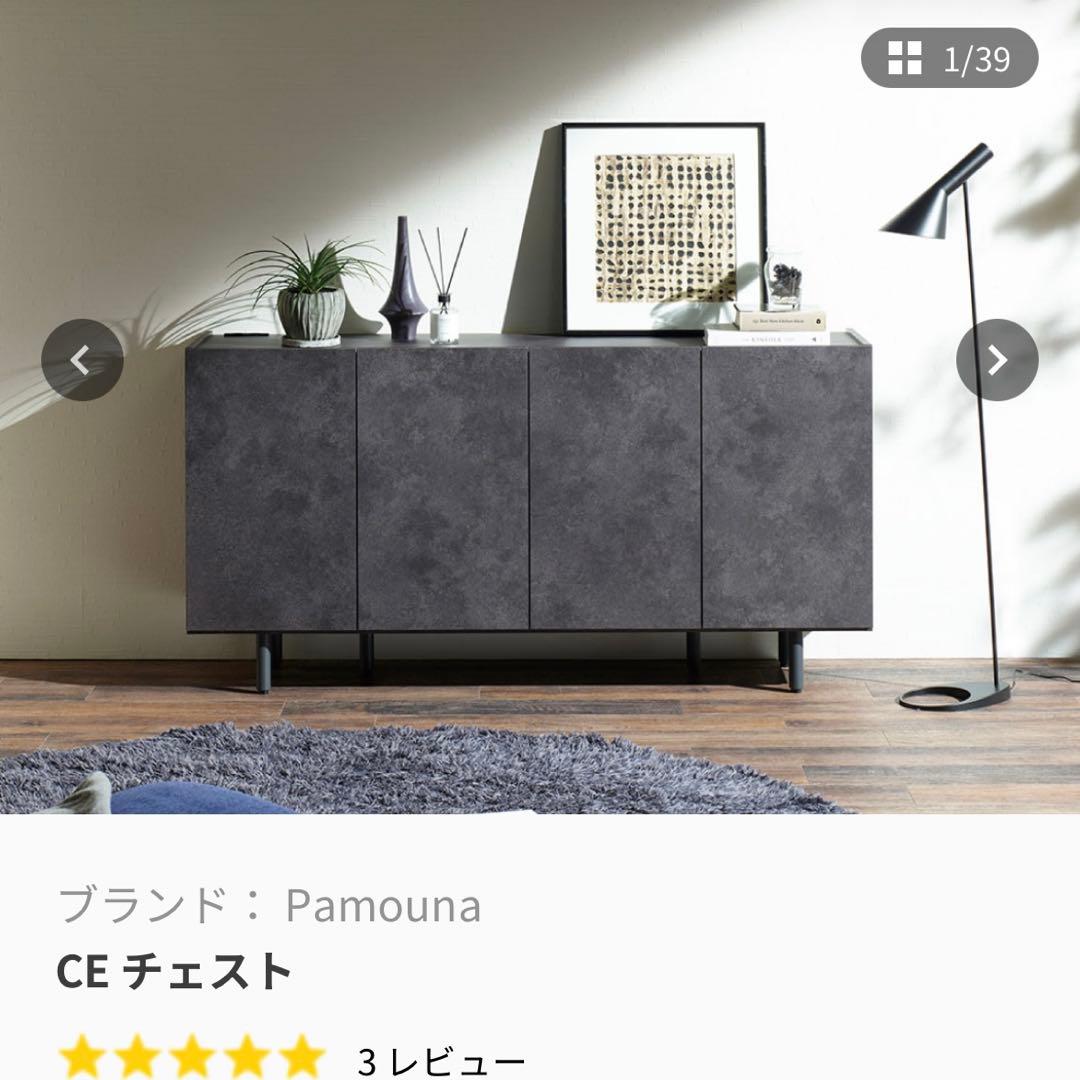The height and width of the screenshot is (1080, 1080).
Task: Go back to the previous product photo
Action: [x=82, y=360]
